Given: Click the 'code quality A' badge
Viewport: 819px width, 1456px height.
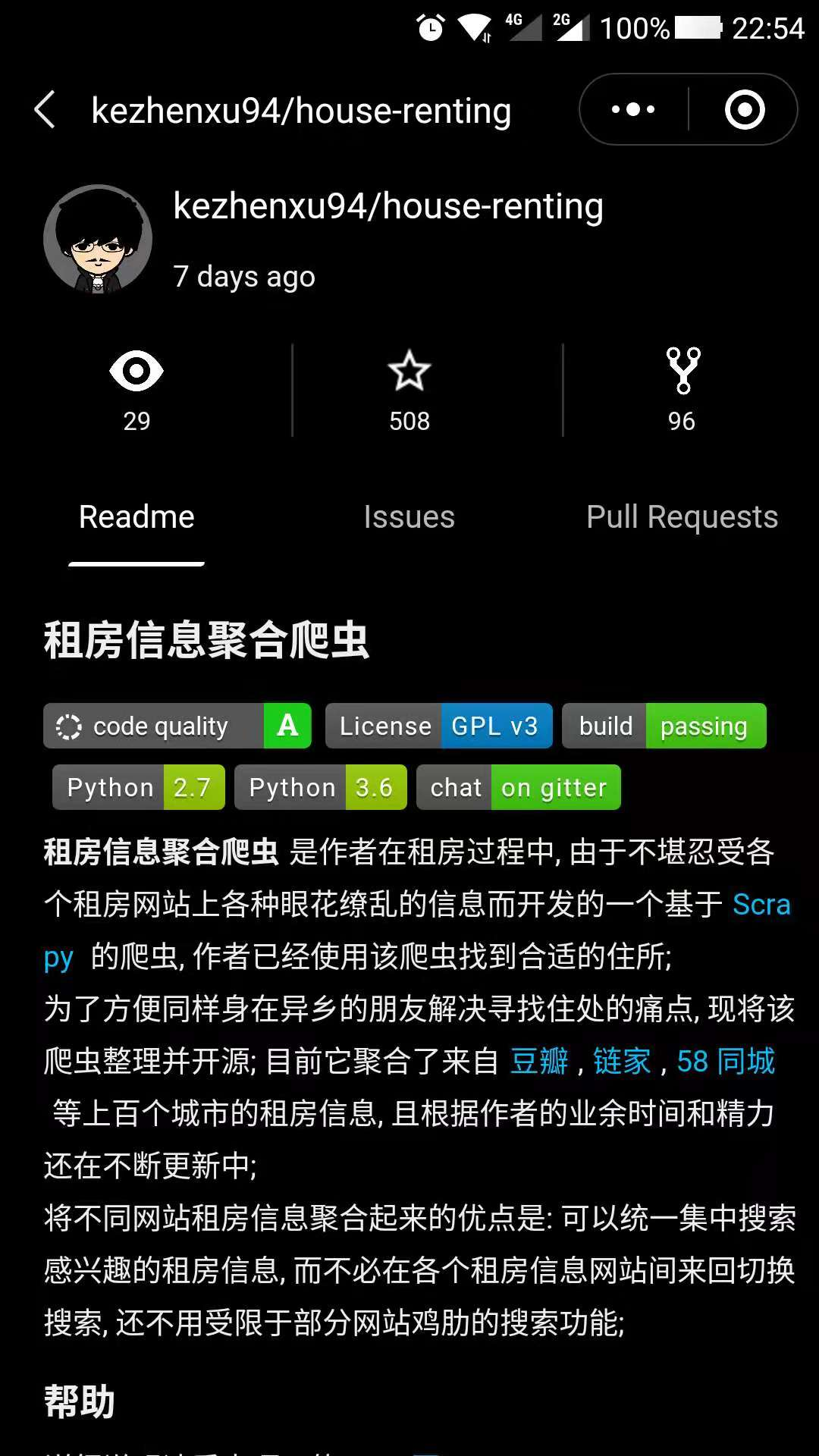Looking at the screenshot, I should (177, 726).
